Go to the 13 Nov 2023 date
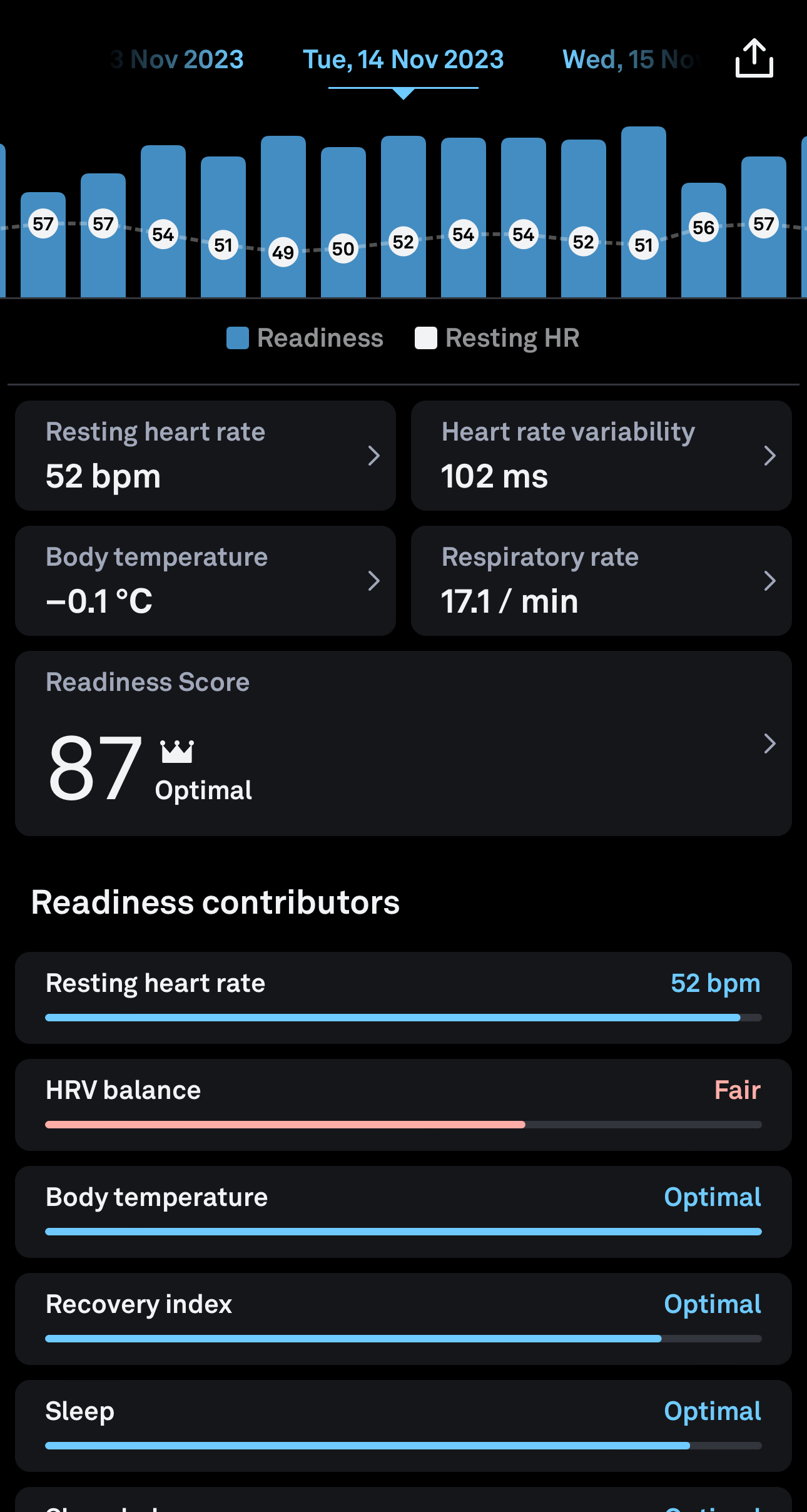Viewport: 807px width, 1512px height. click(x=177, y=59)
